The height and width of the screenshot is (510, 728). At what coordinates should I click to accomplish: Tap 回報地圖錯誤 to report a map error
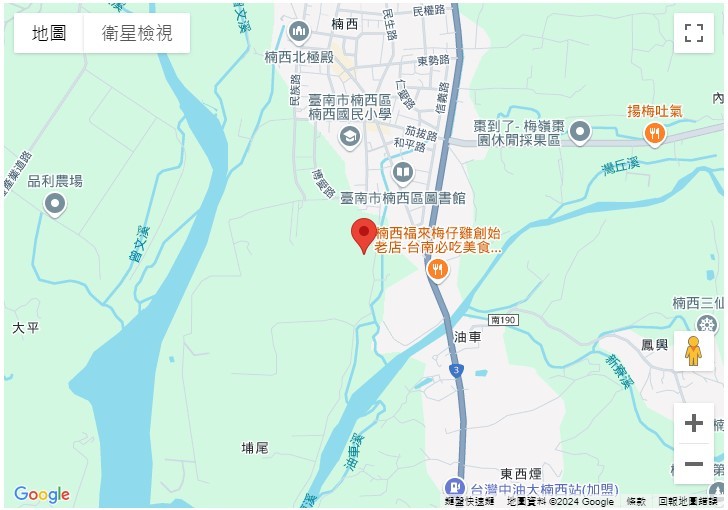click(x=688, y=501)
